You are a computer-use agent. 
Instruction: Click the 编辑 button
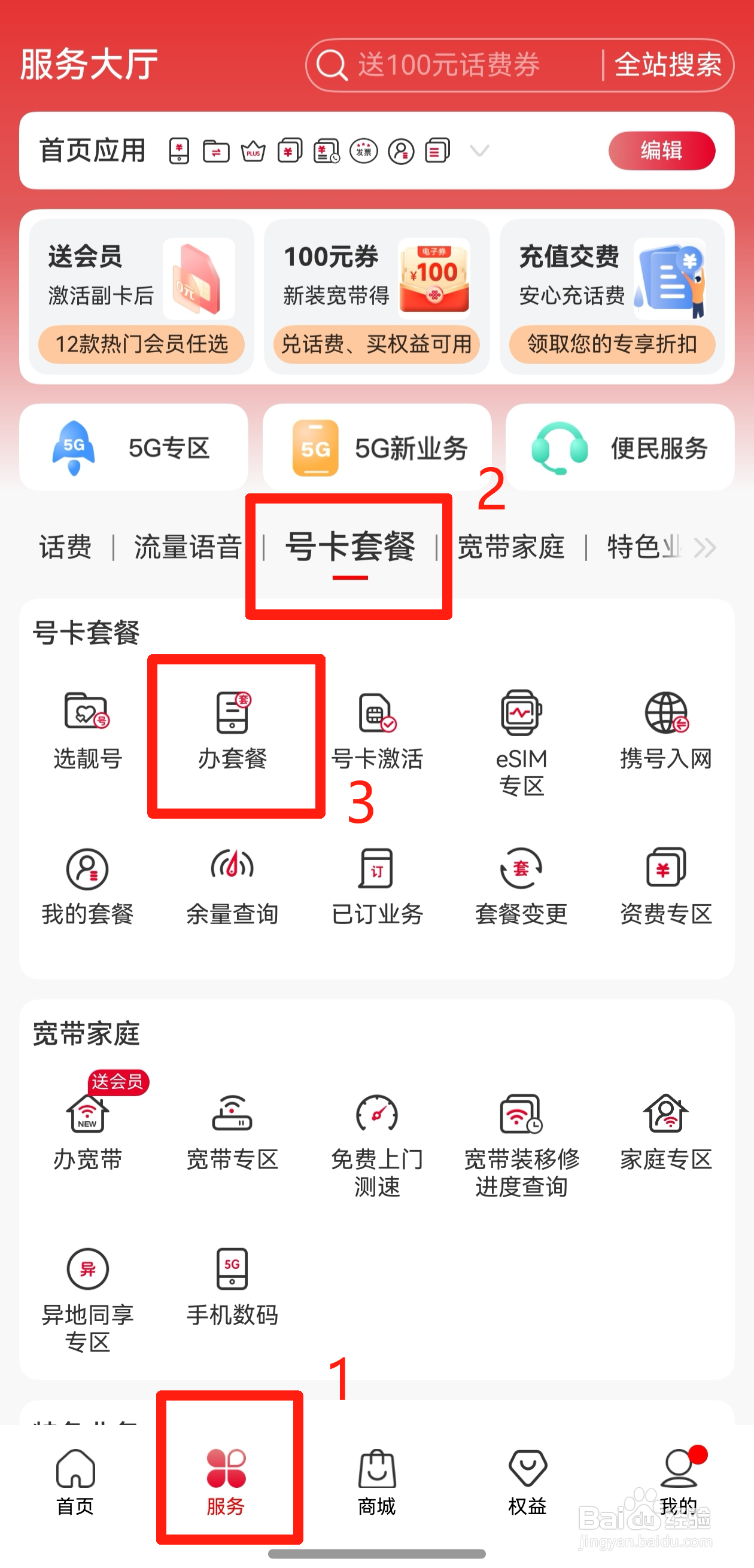coord(662,151)
